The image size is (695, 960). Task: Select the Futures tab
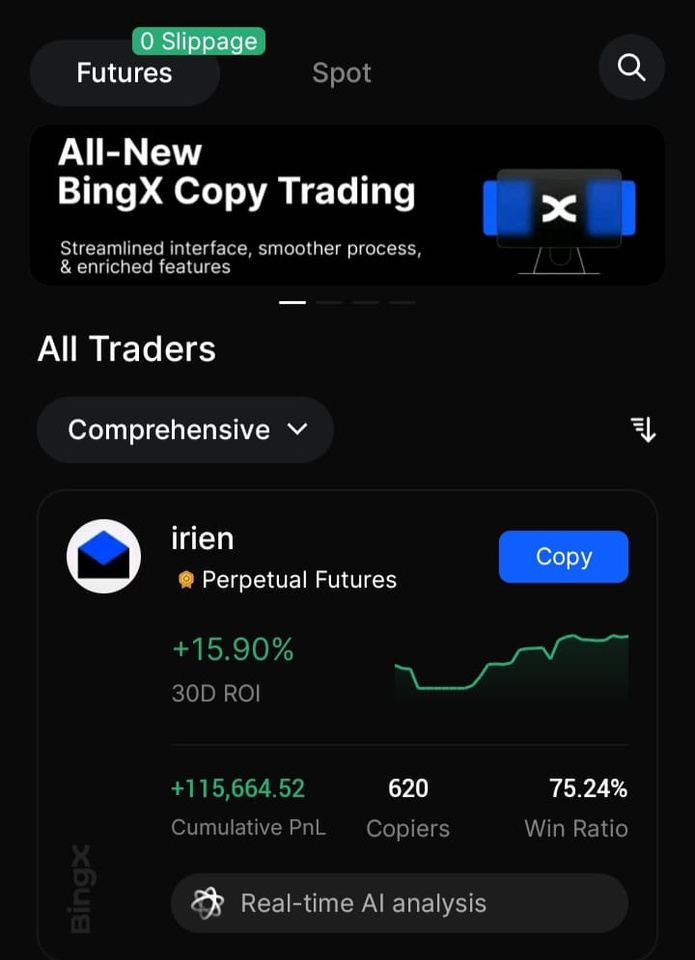pos(124,73)
